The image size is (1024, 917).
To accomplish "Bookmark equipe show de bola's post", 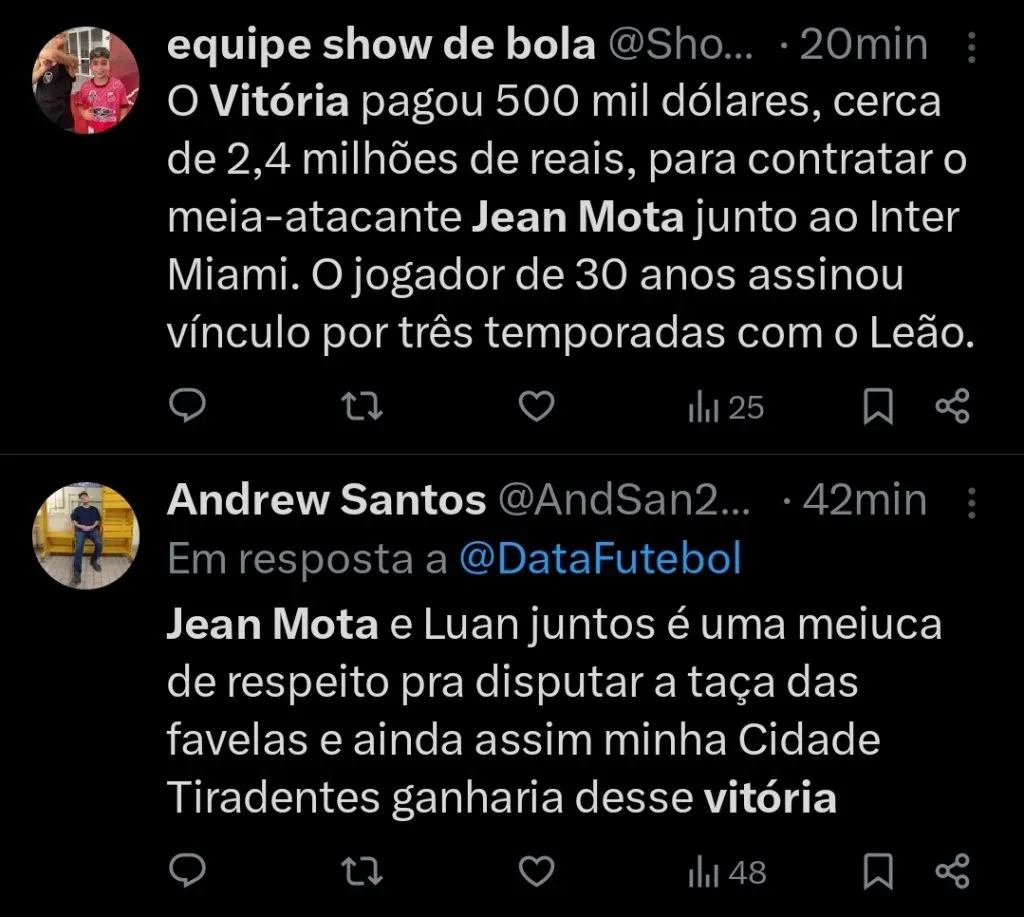I will (878, 405).
